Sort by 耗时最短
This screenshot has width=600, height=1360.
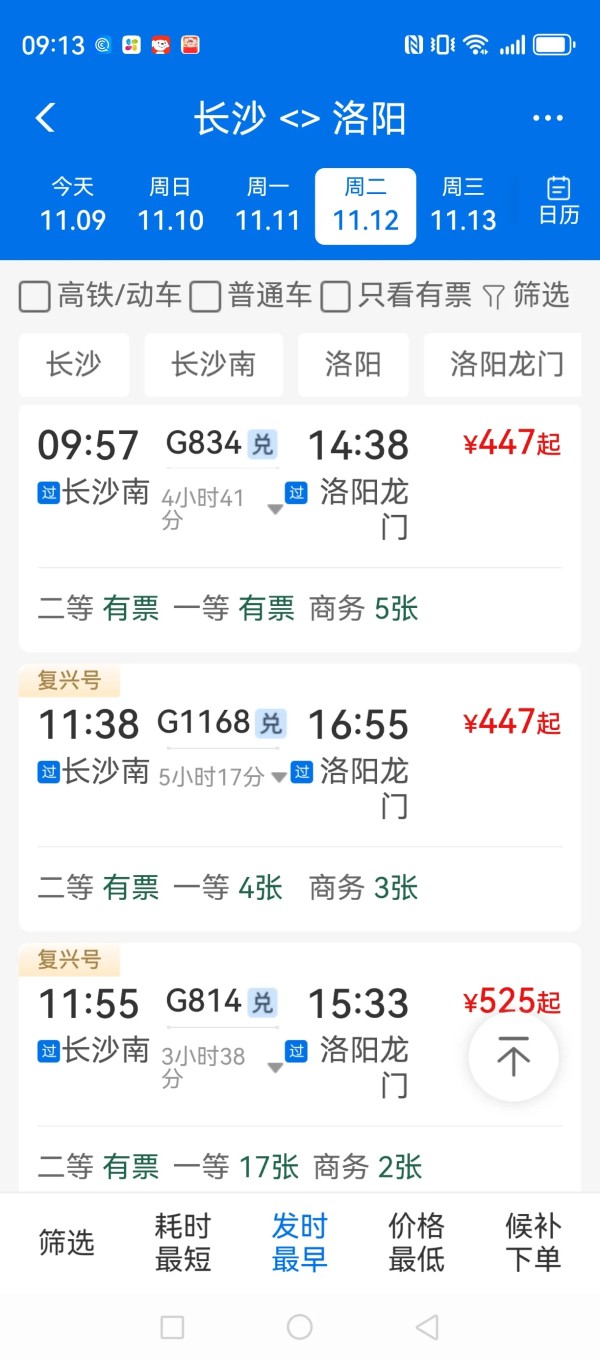pyautogui.click(x=183, y=1242)
